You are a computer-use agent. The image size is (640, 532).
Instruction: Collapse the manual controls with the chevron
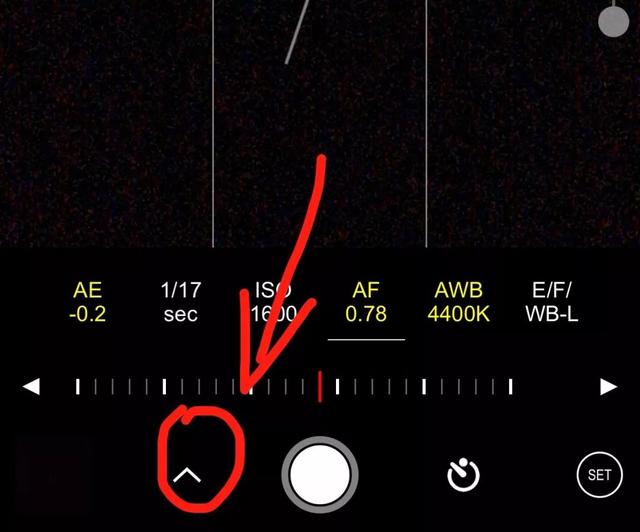coord(187,476)
